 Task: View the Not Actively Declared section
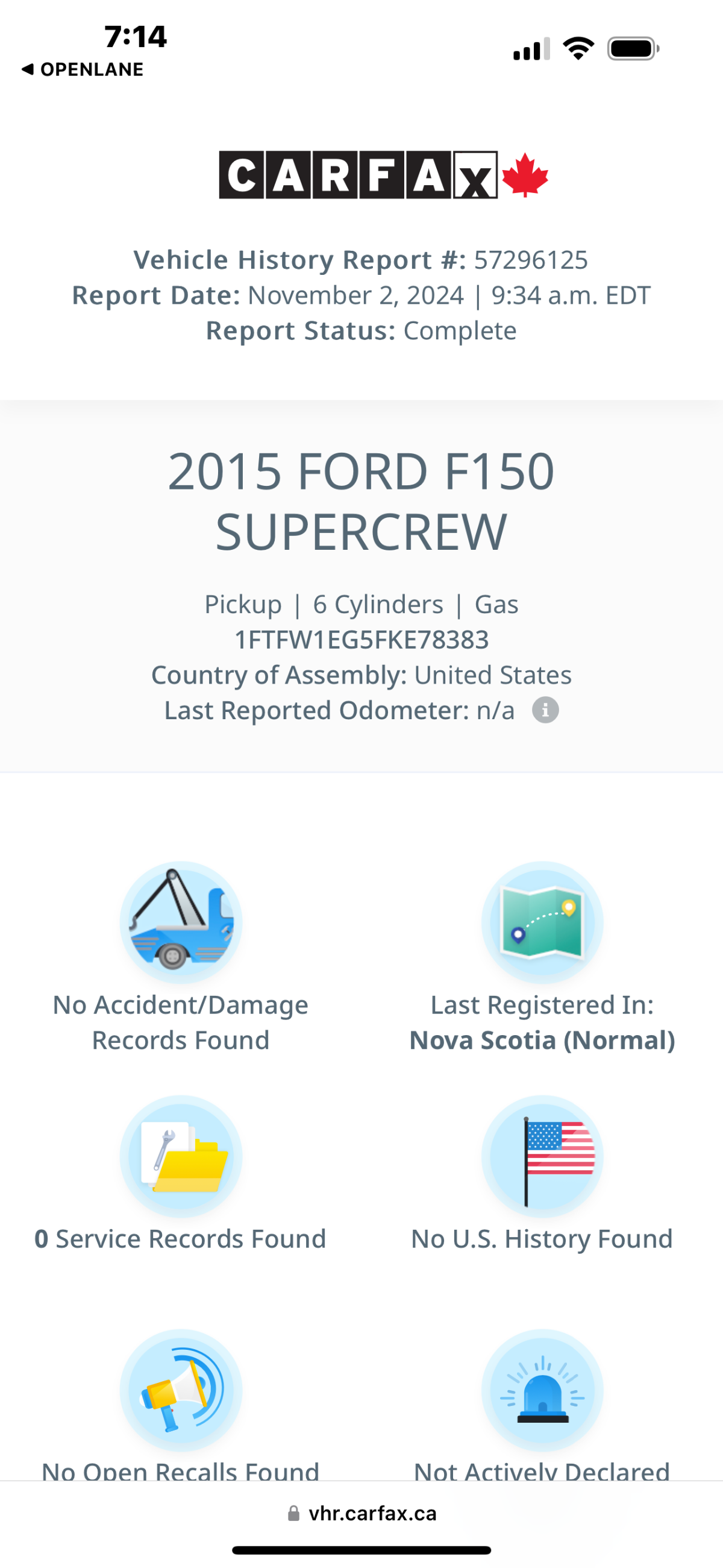pos(542,1405)
